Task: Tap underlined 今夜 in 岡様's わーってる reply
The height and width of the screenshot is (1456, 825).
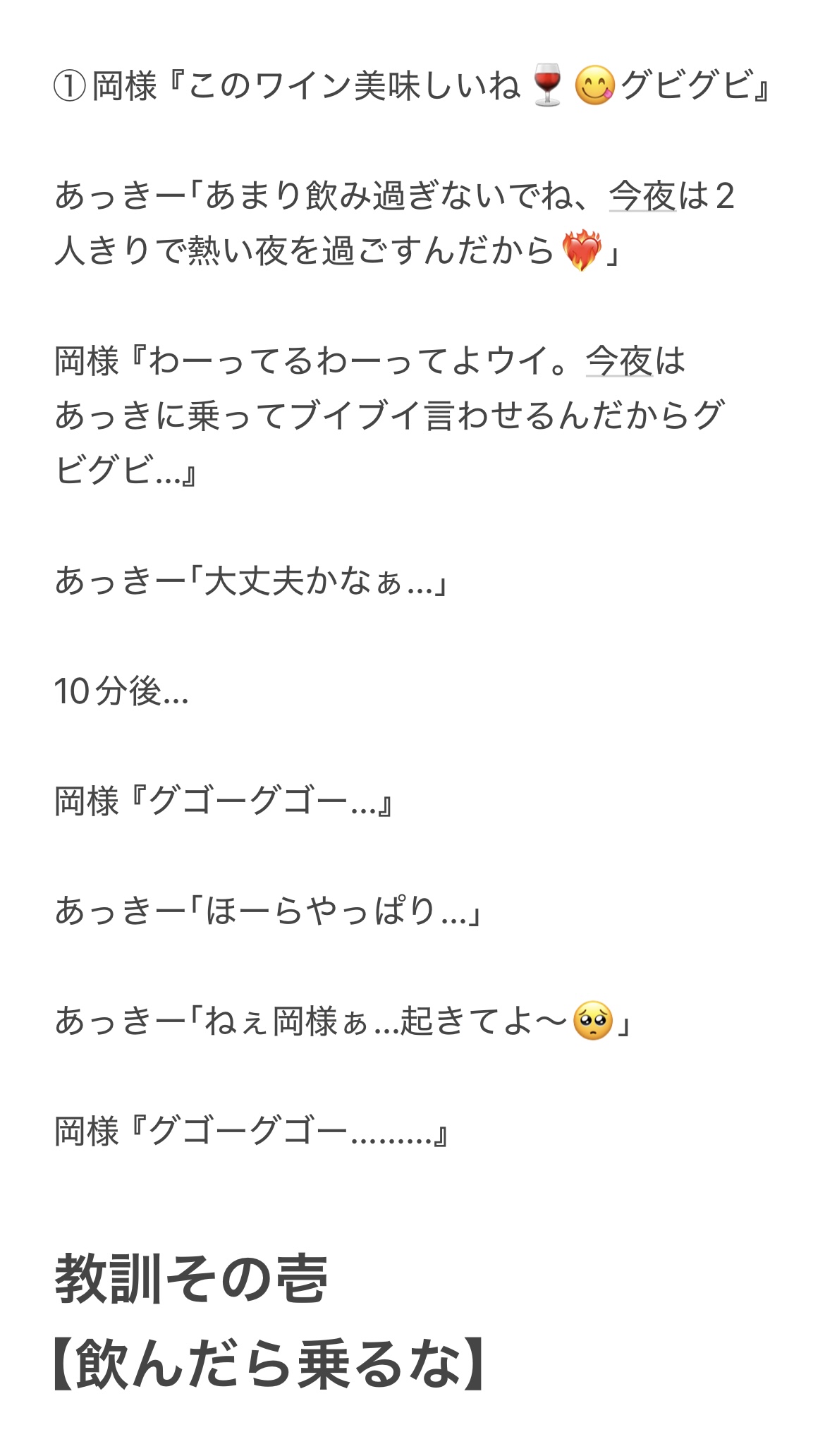Action: pyautogui.click(x=619, y=361)
